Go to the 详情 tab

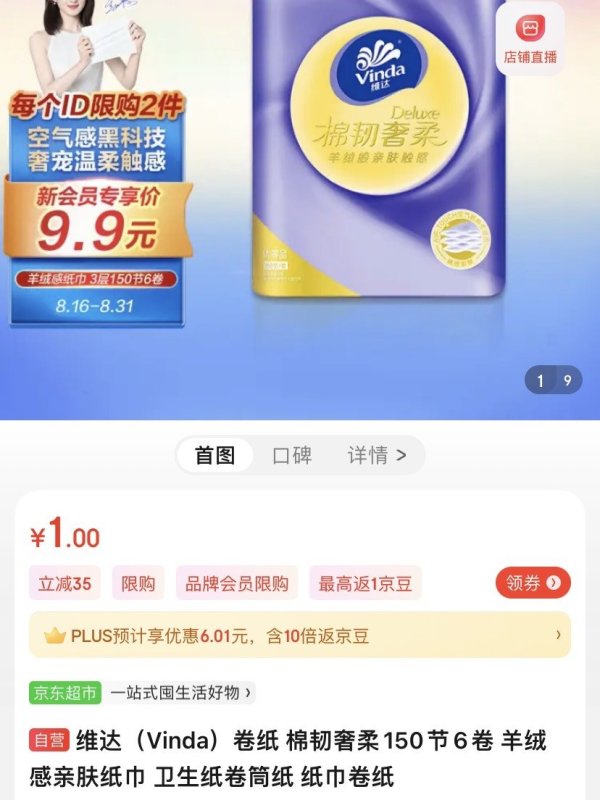[376, 456]
